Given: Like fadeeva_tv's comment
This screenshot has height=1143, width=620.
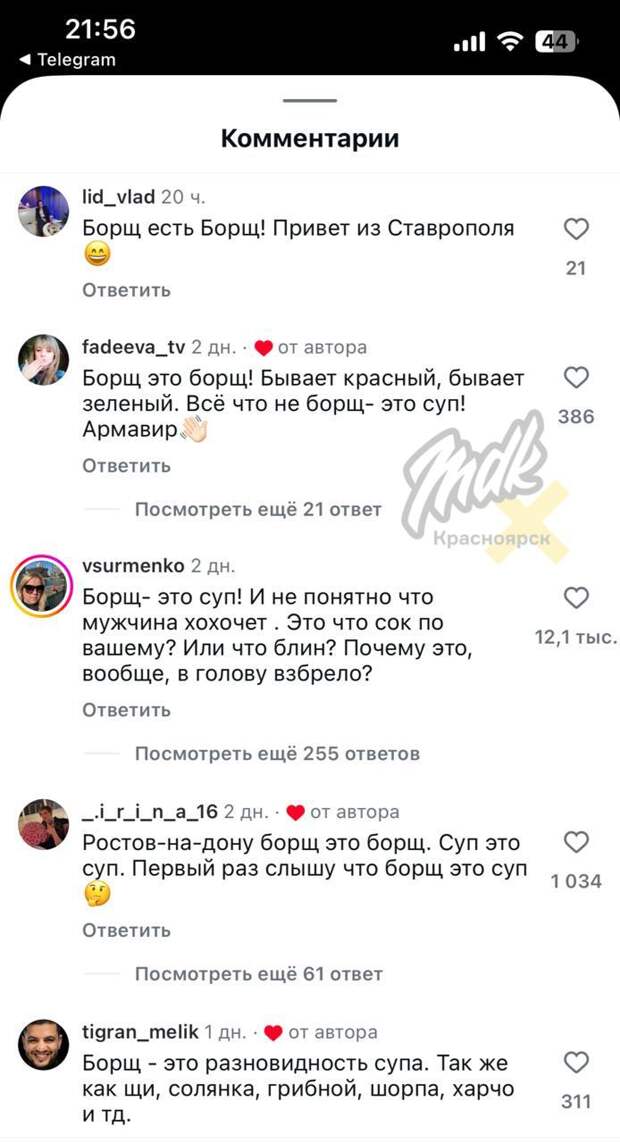Looking at the screenshot, I should [x=576, y=378].
